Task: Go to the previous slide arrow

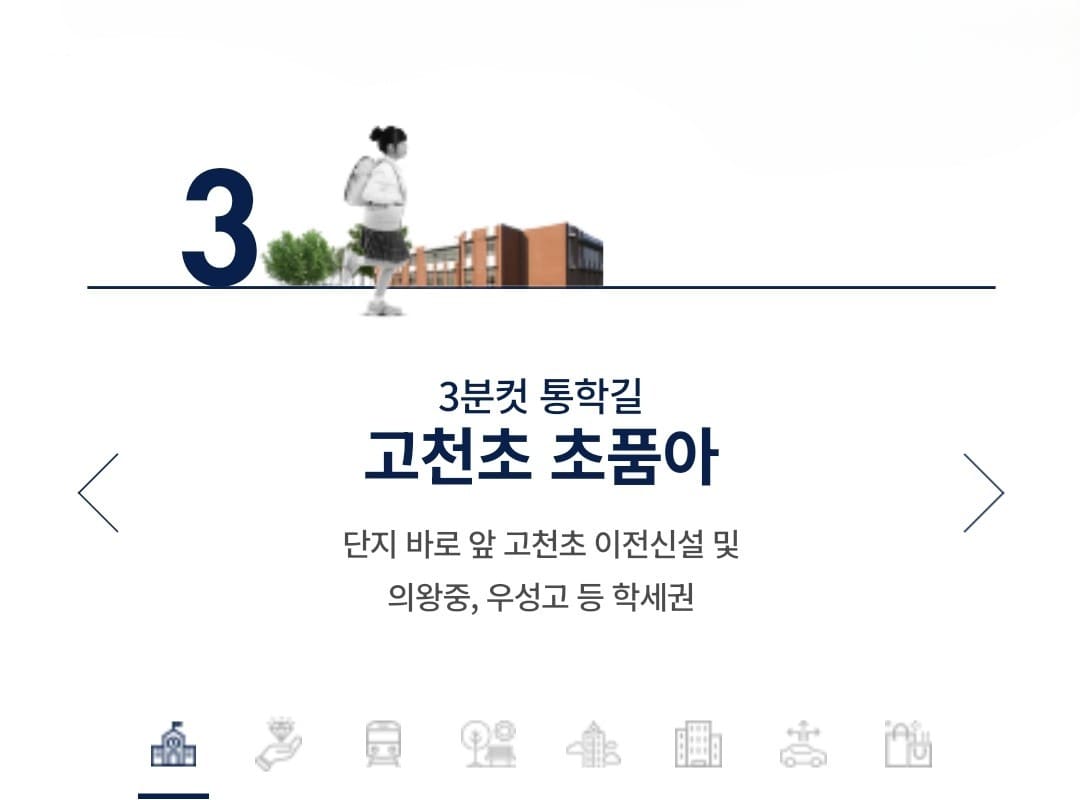Action: click(99, 493)
